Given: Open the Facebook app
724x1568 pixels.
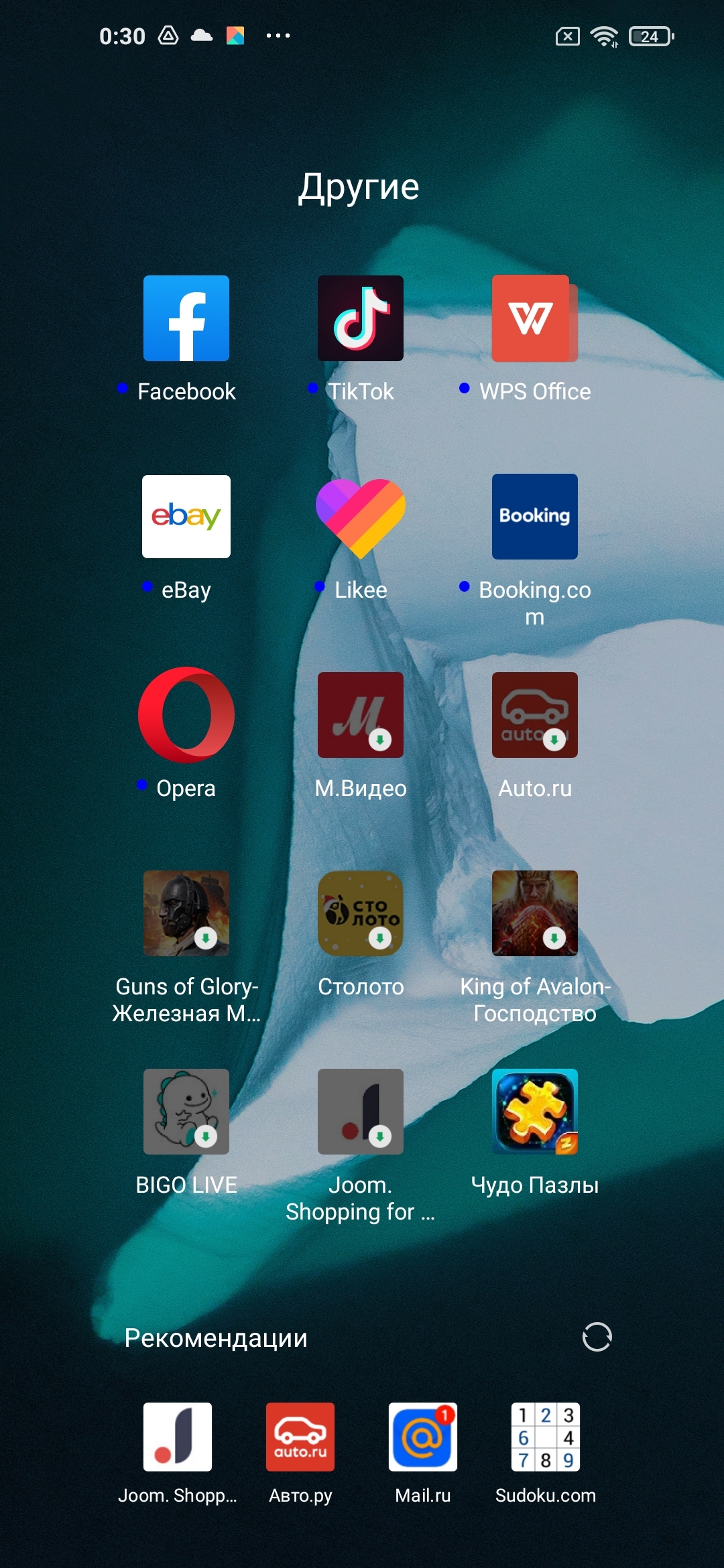Looking at the screenshot, I should click(186, 318).
